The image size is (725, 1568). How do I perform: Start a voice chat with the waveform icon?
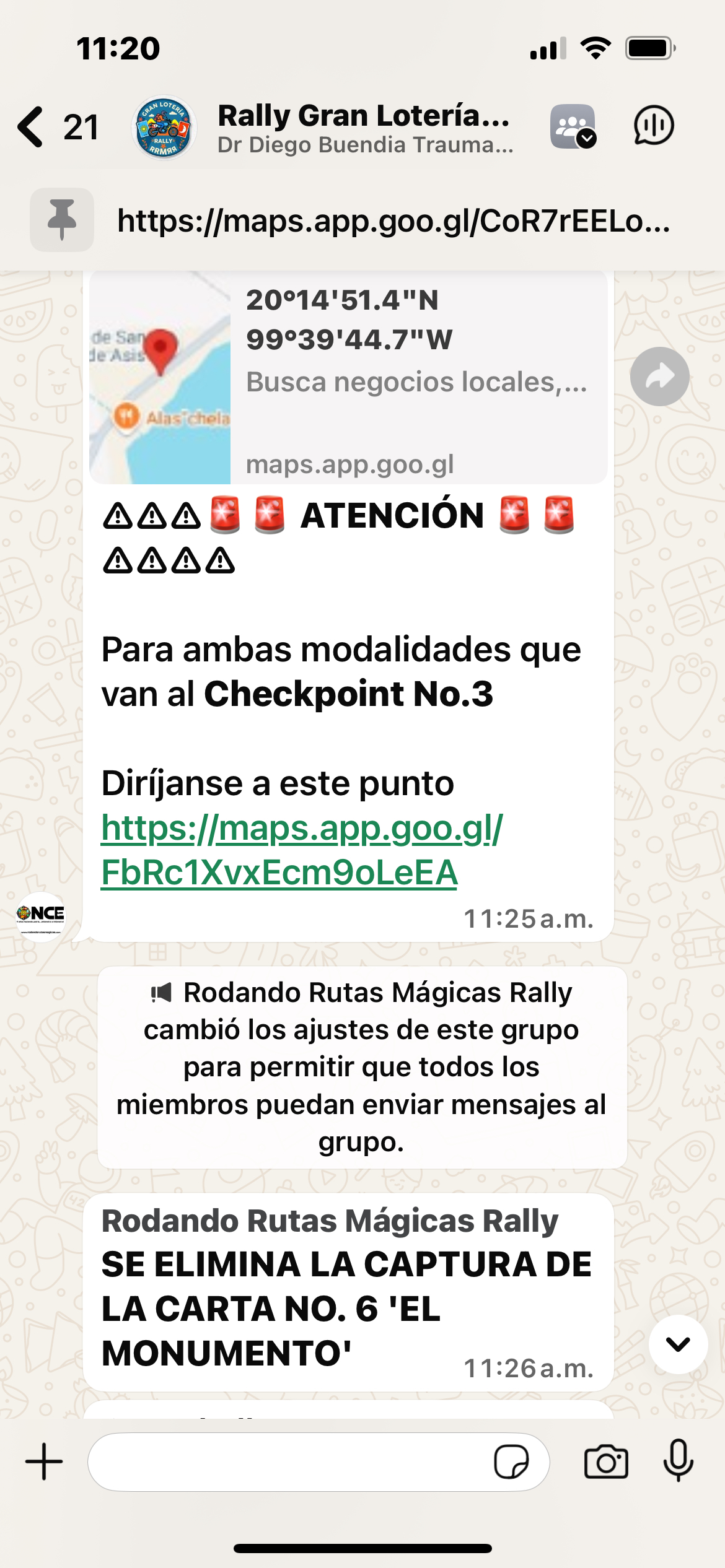point(654,126)
